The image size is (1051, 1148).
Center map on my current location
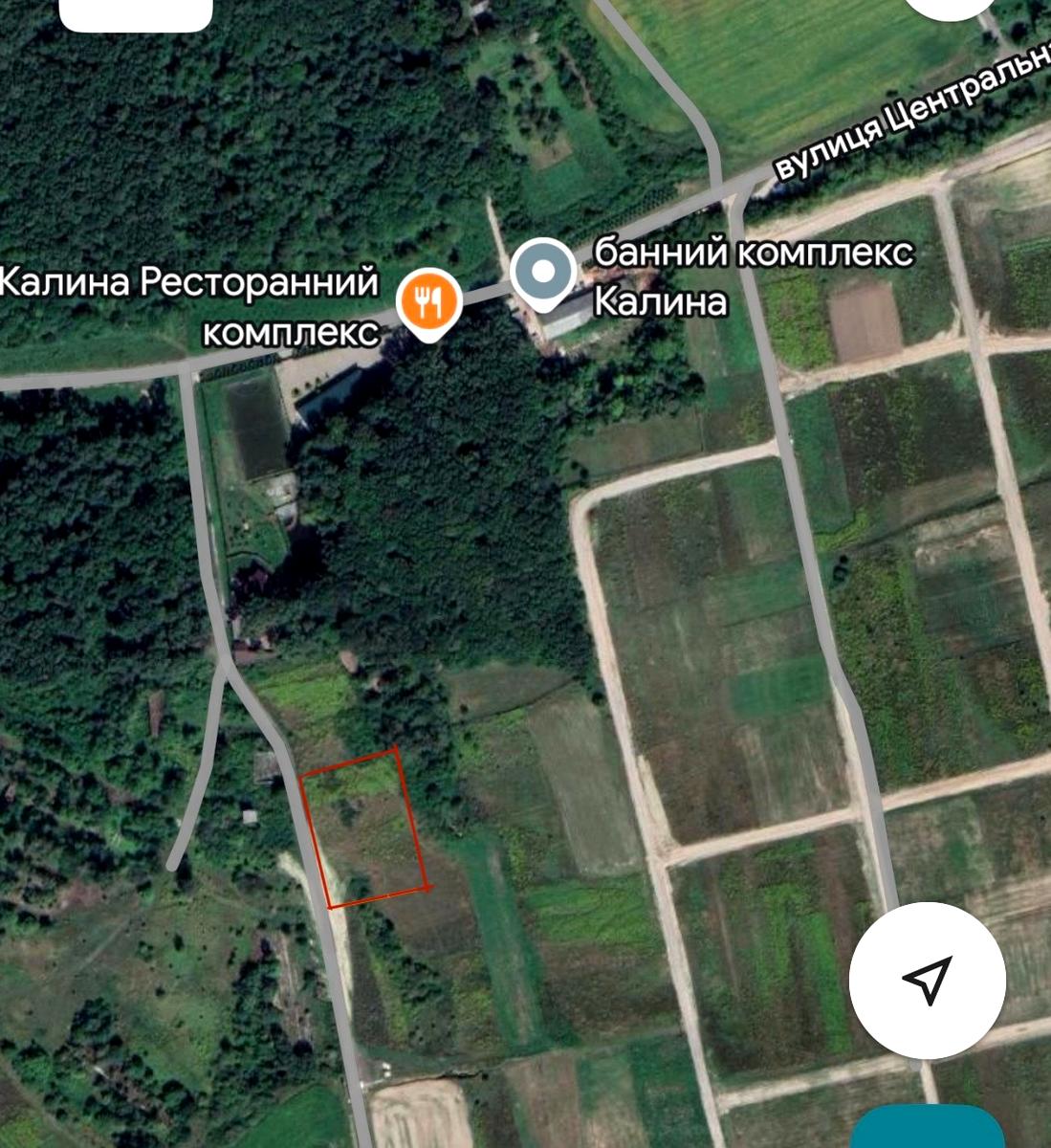point(927,980)
